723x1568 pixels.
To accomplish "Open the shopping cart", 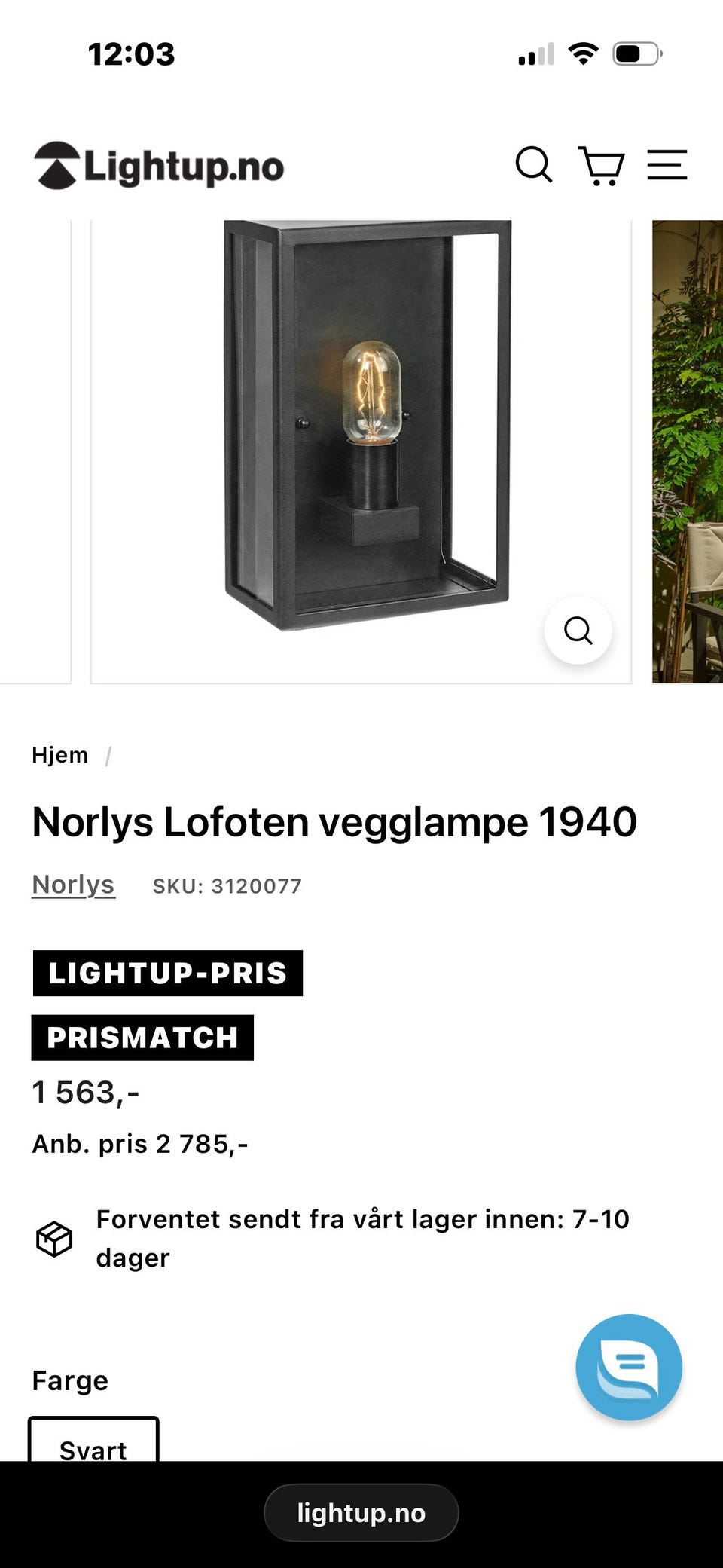I will coord(601,165).
